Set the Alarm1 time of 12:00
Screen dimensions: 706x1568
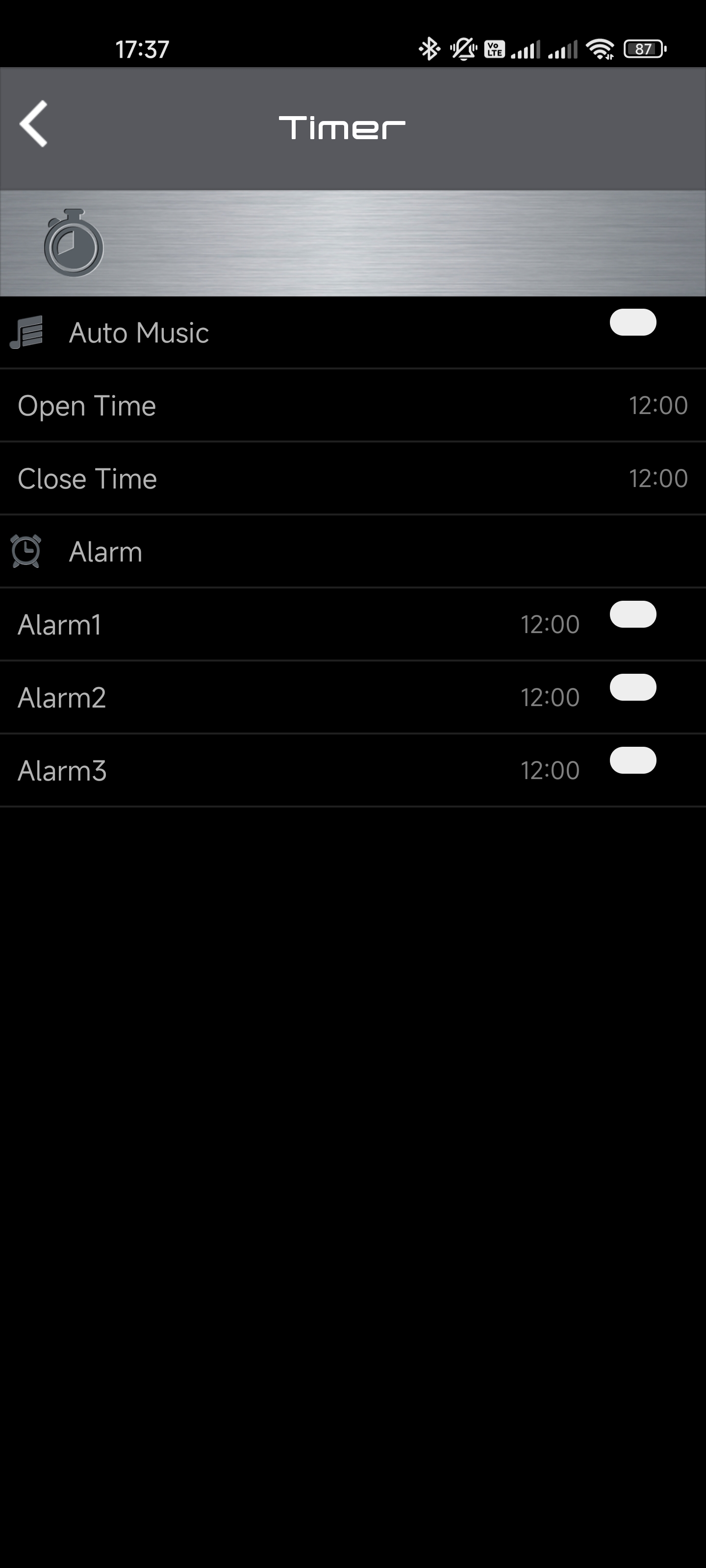point(550,625)
